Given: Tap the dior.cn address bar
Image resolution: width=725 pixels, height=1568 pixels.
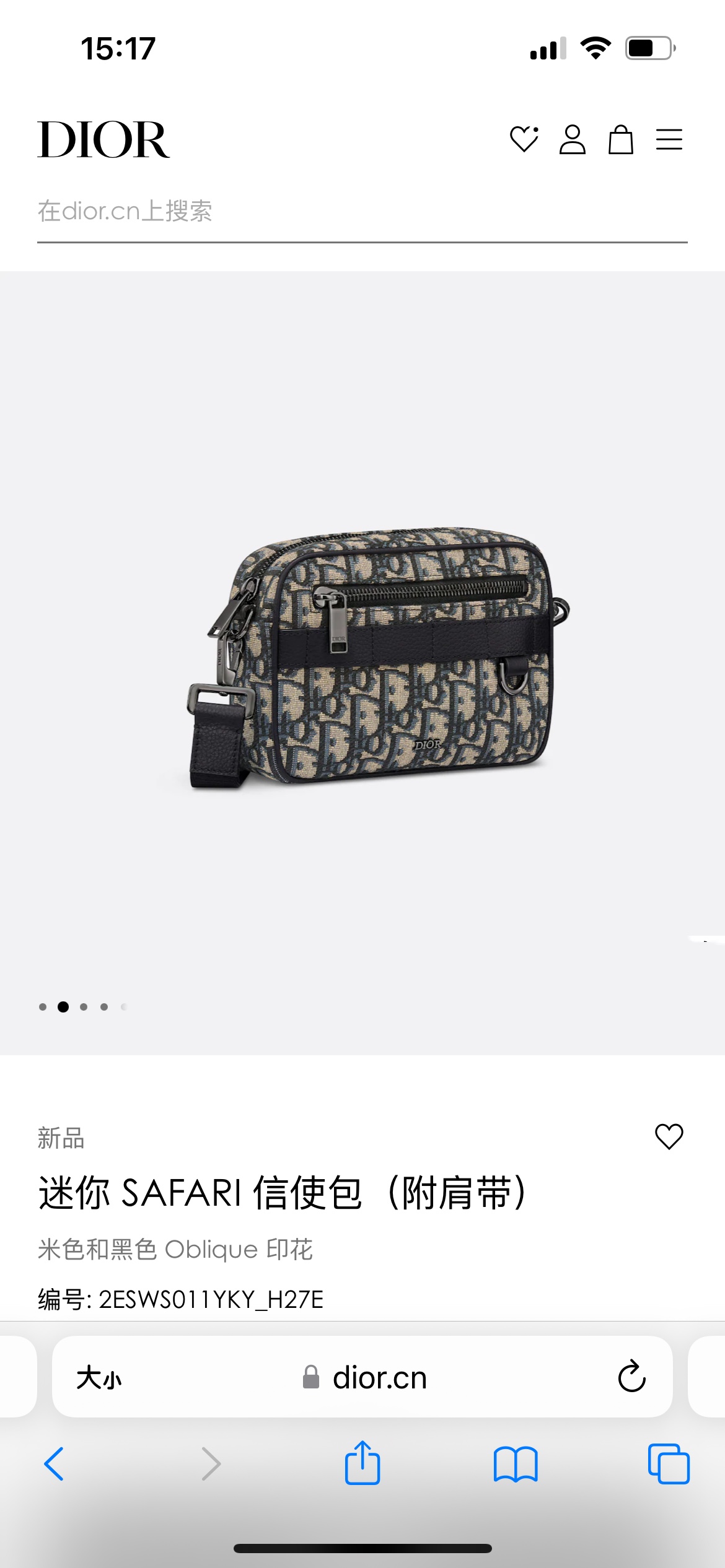Looking at the screenshot, I should point(379,1378).
